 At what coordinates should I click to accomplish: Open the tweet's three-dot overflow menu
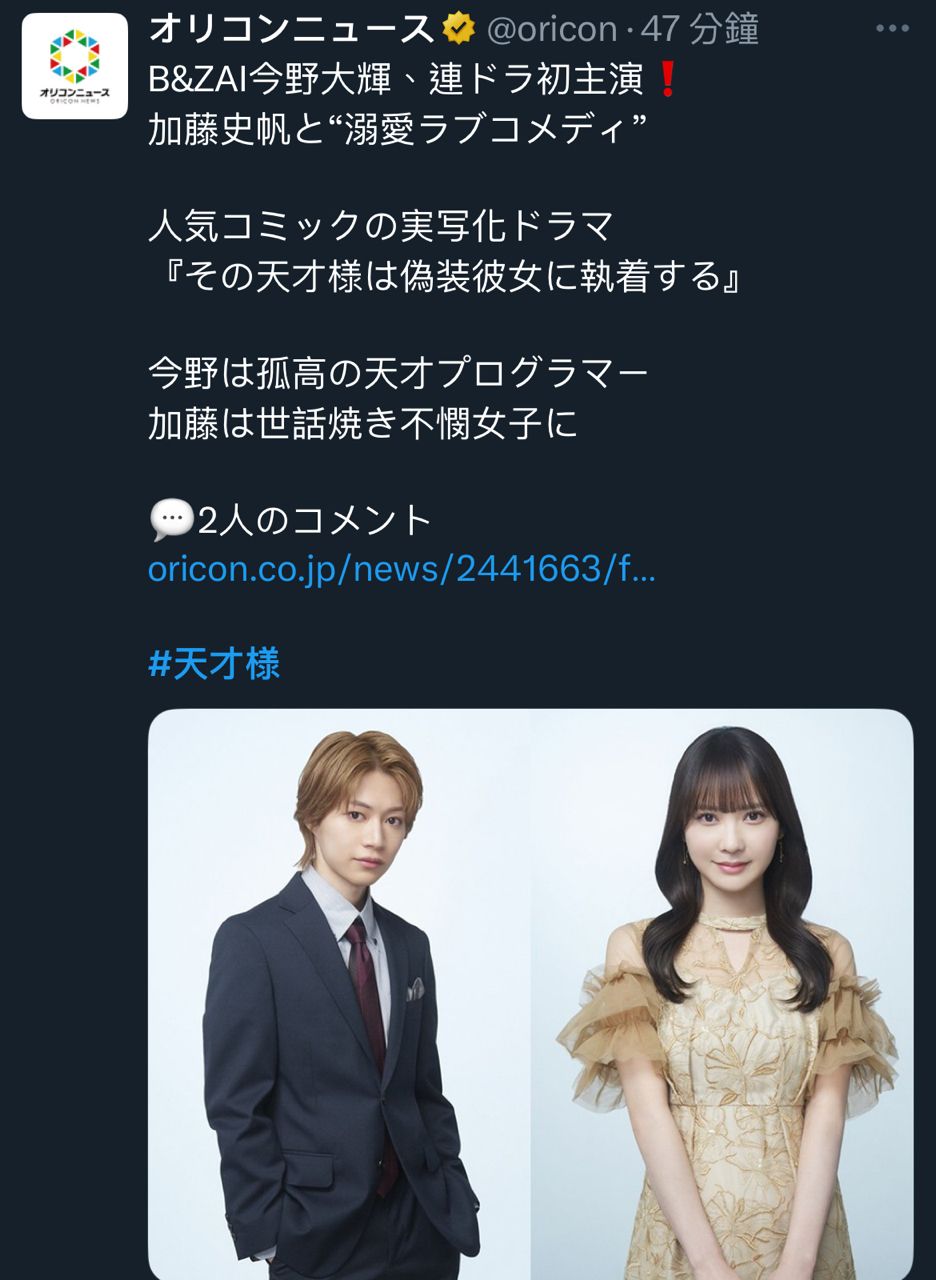pos(892,29)
